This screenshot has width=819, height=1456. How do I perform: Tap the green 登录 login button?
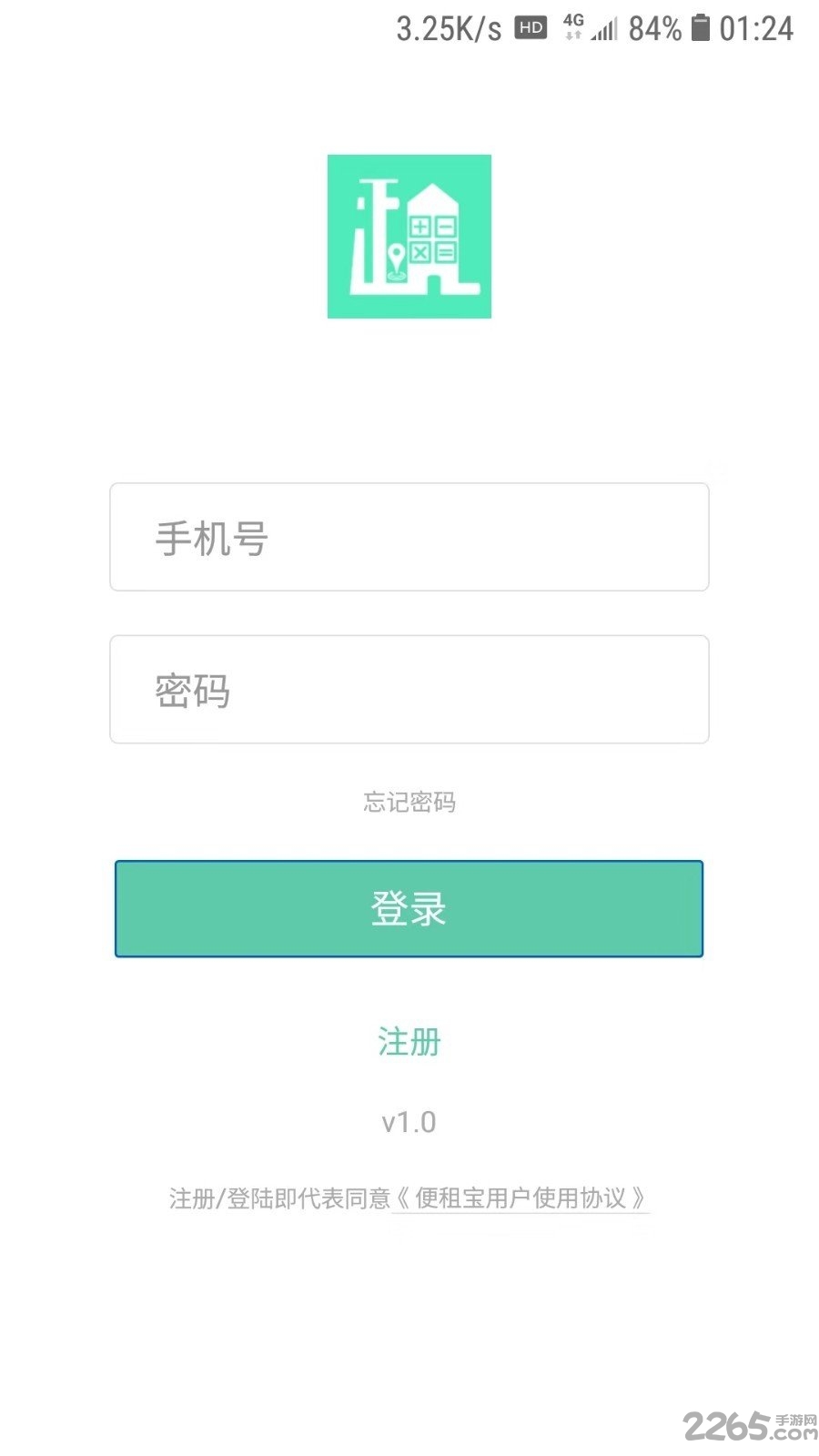(x=409, y=908)
